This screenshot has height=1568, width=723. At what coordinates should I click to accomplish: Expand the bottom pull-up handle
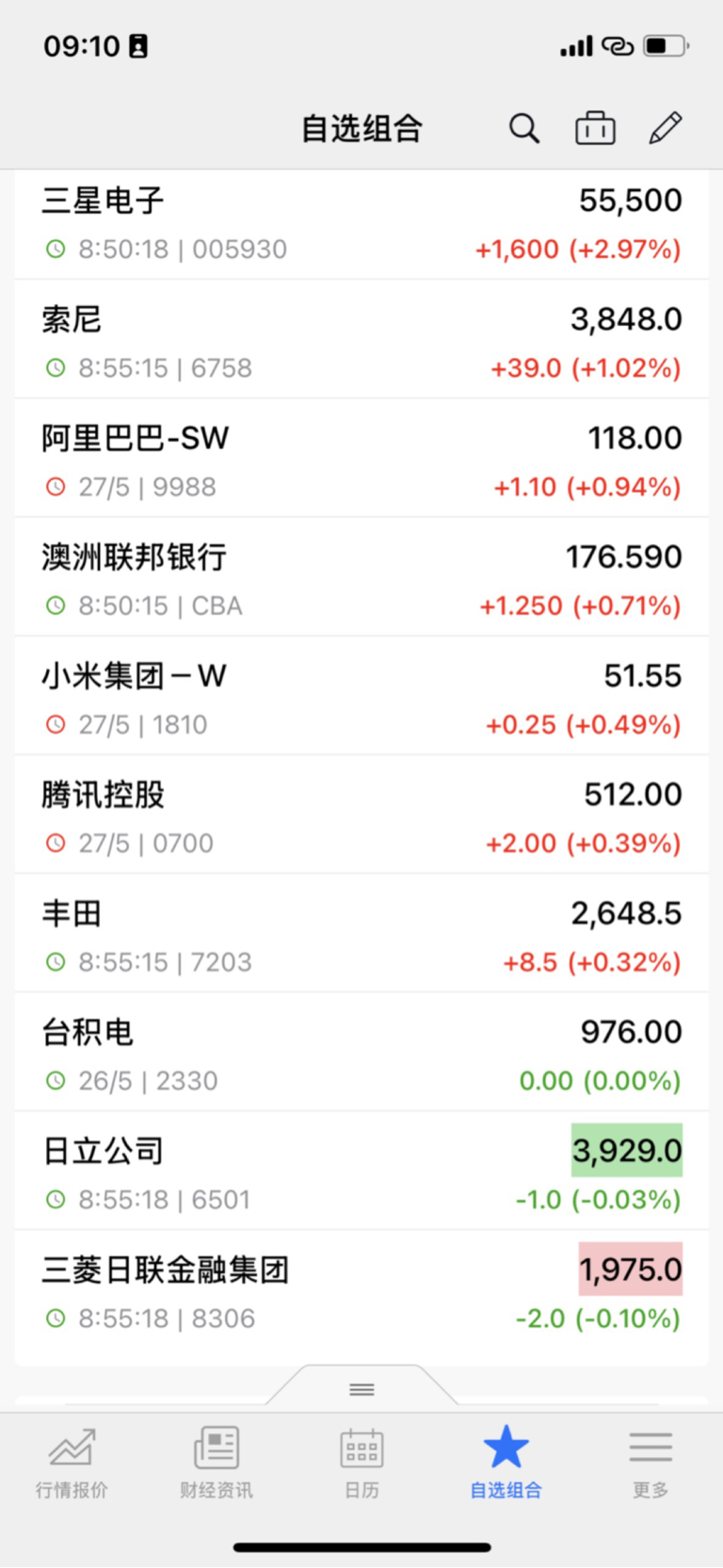click(x=361, y=1388)
